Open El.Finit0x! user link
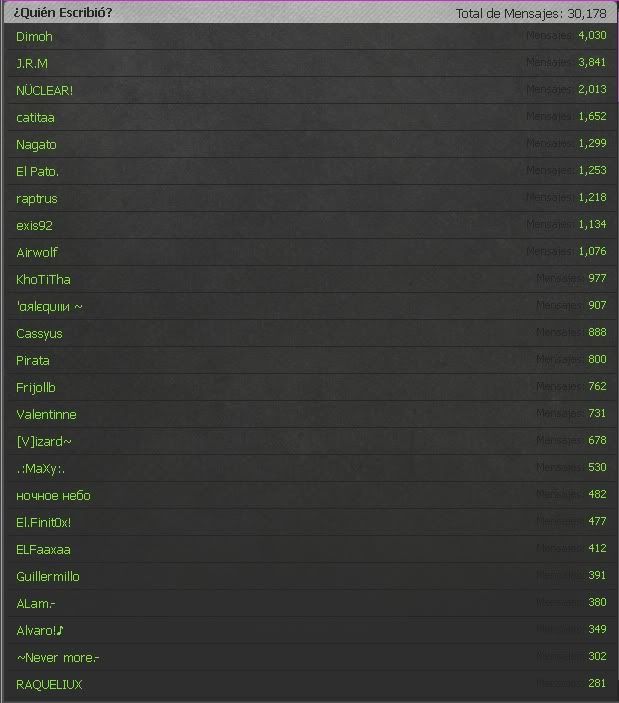619x703 pixels. click(43, 523)
